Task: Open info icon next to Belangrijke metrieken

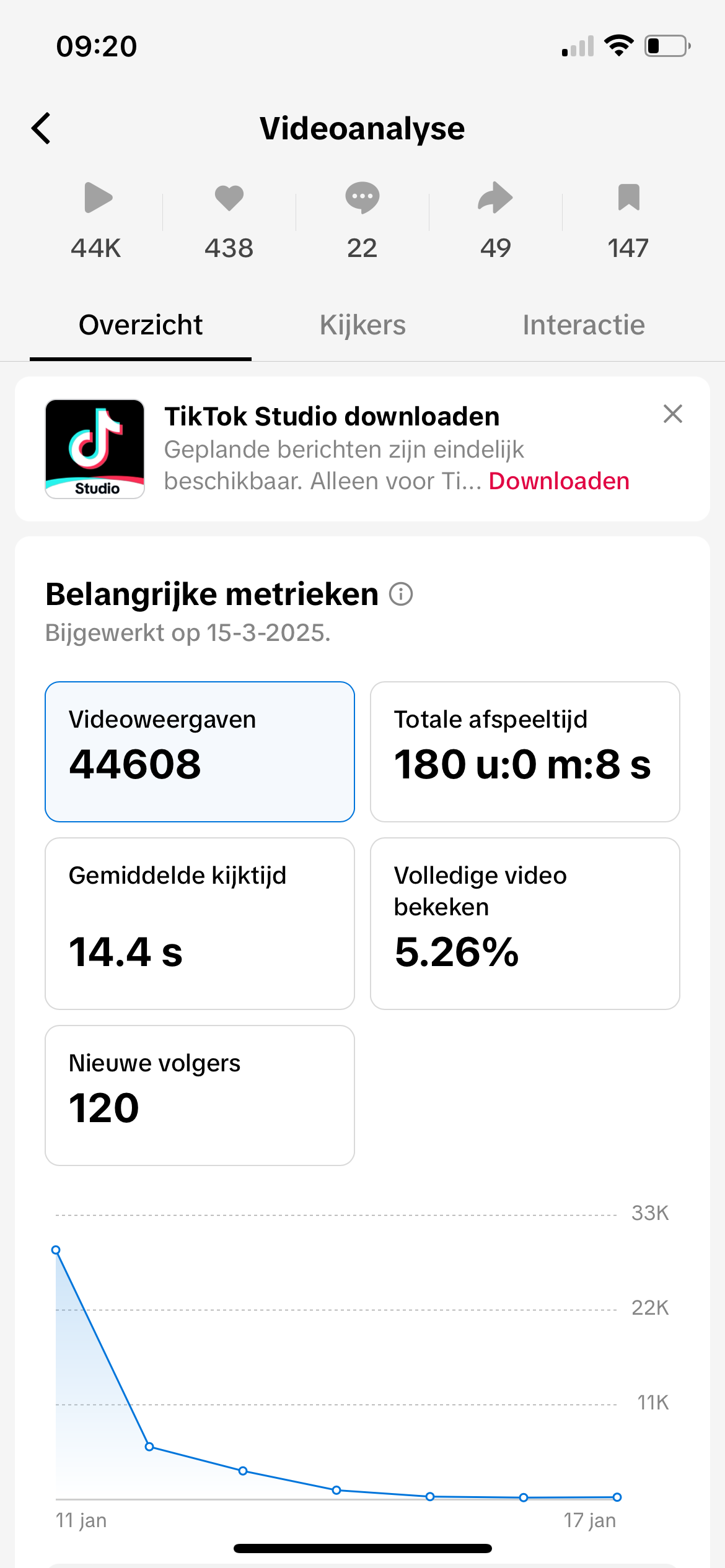Action: click(x=401, y=595)
